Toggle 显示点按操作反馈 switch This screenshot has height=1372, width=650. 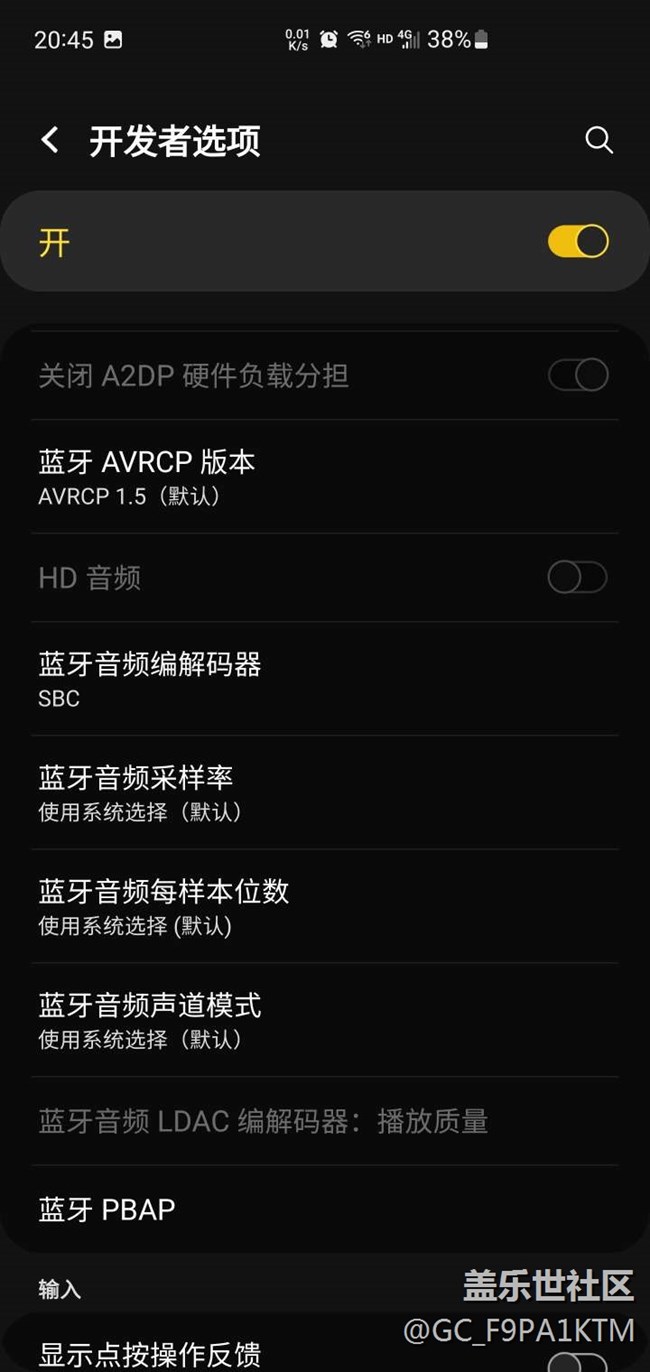tap(578, 1360)
